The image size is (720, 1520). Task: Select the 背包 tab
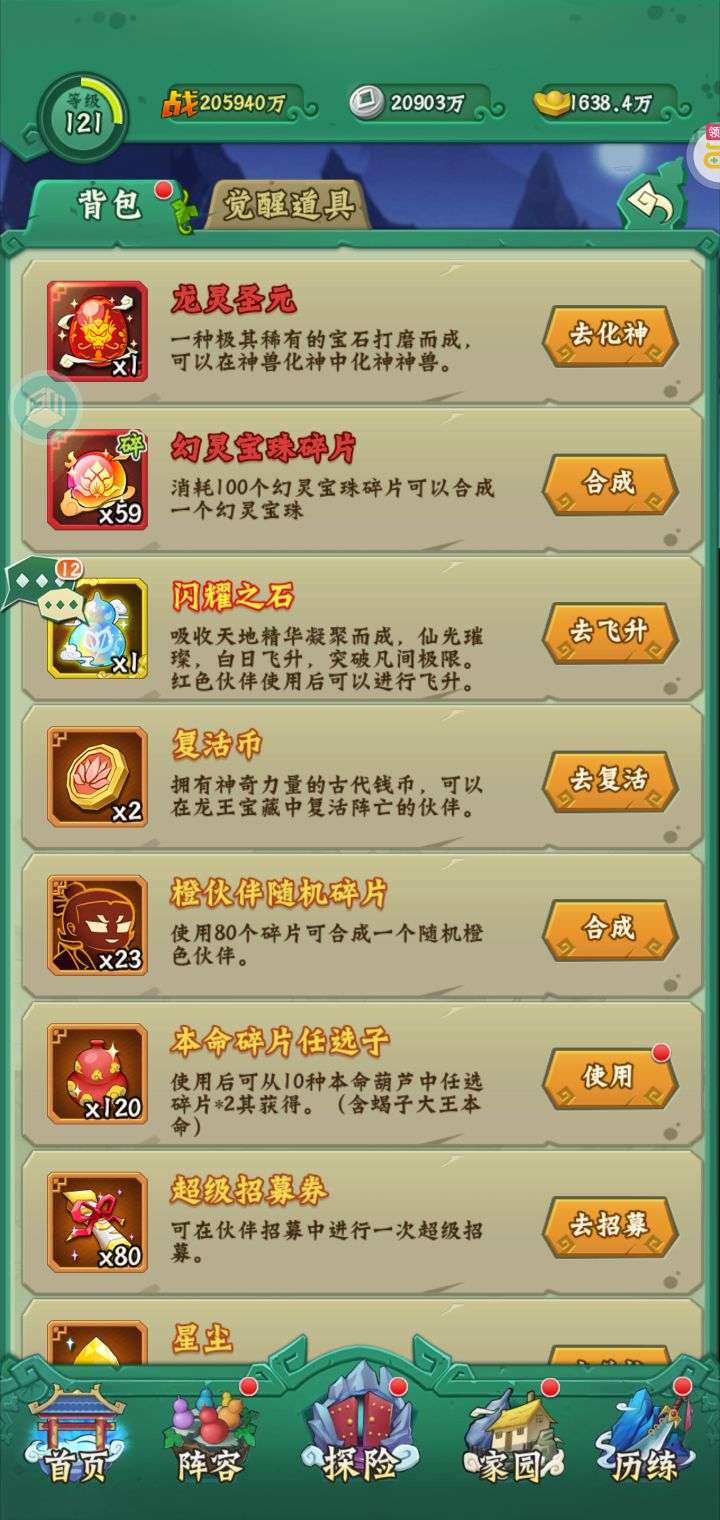point(110,205)
